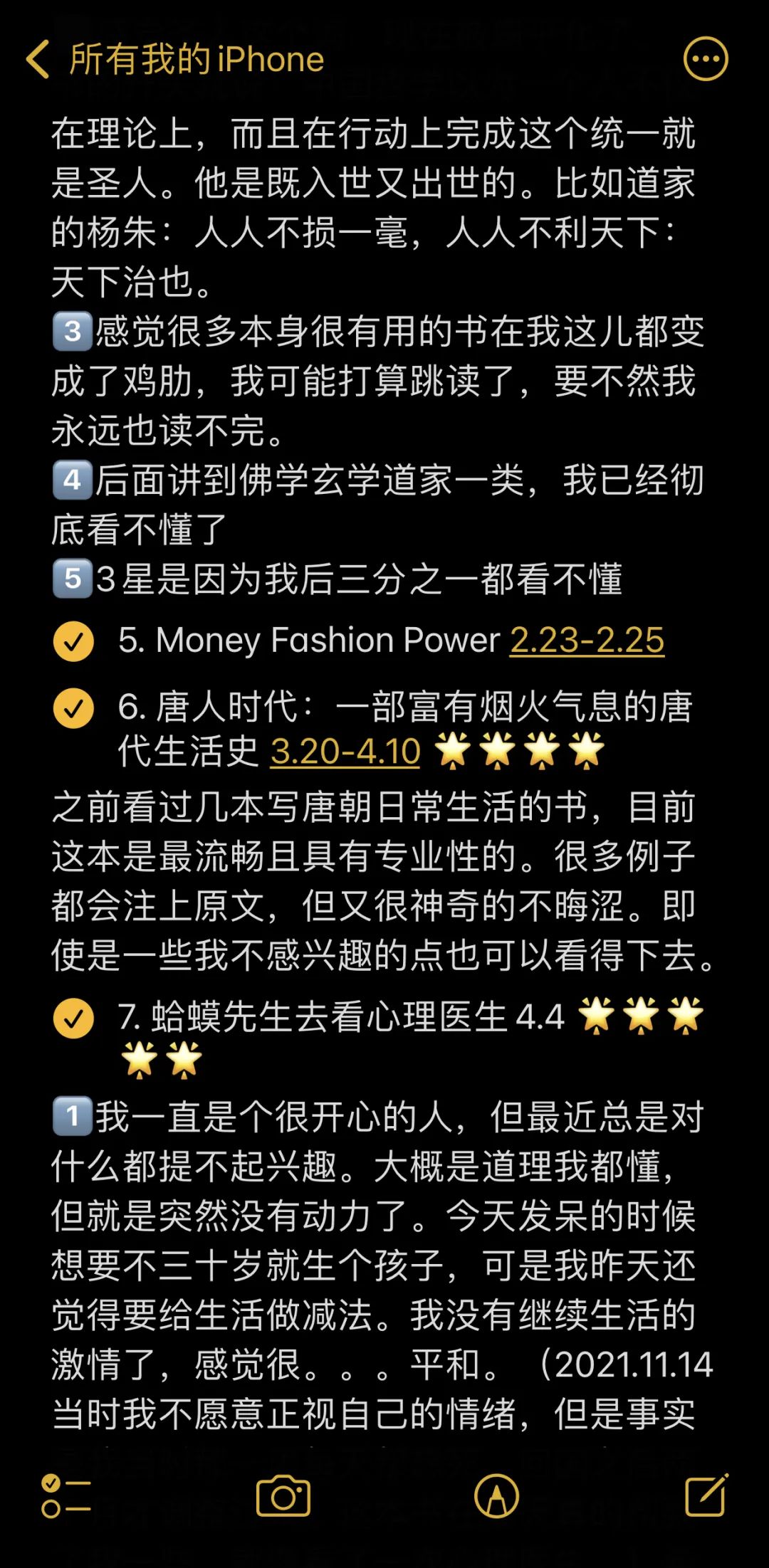Open the 3.20-4.10 date link

(x=345, y=752)
